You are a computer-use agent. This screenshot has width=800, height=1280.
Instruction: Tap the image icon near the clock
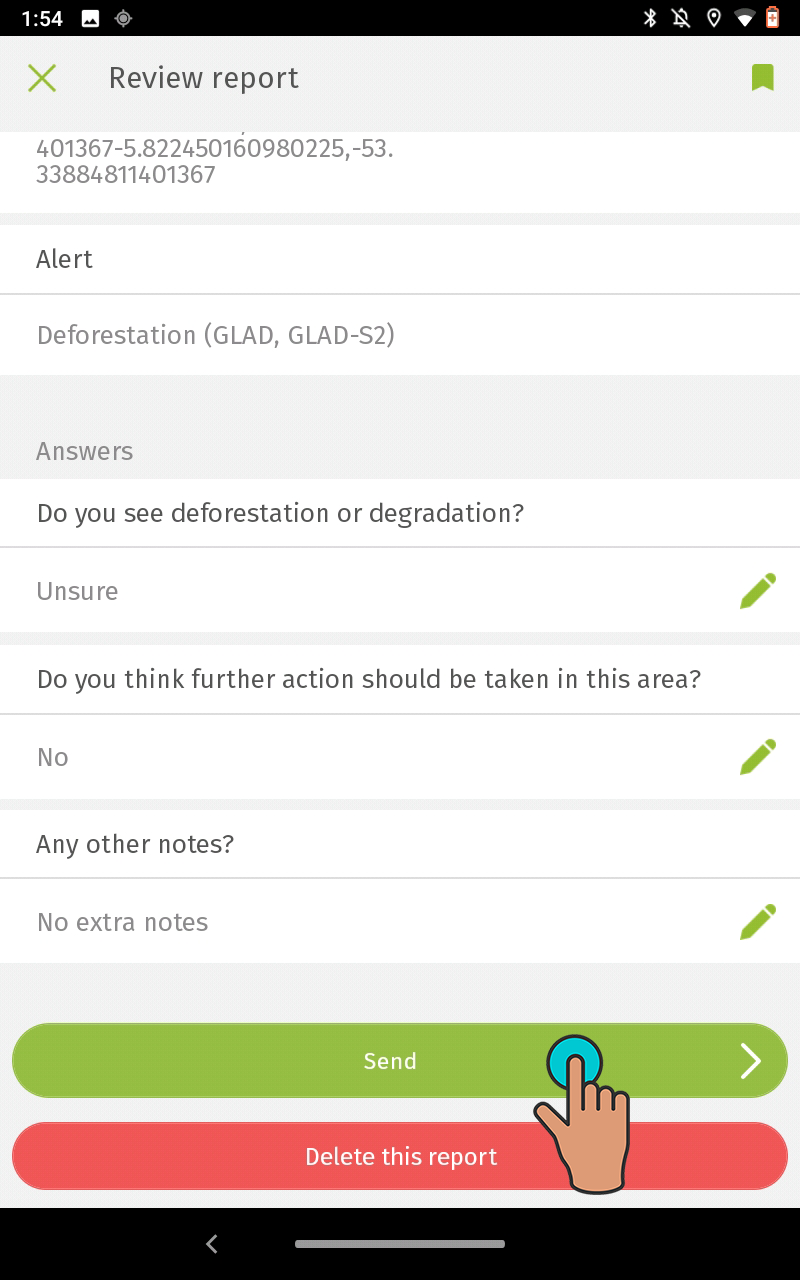pyautogui.click(x=92, y=17)
